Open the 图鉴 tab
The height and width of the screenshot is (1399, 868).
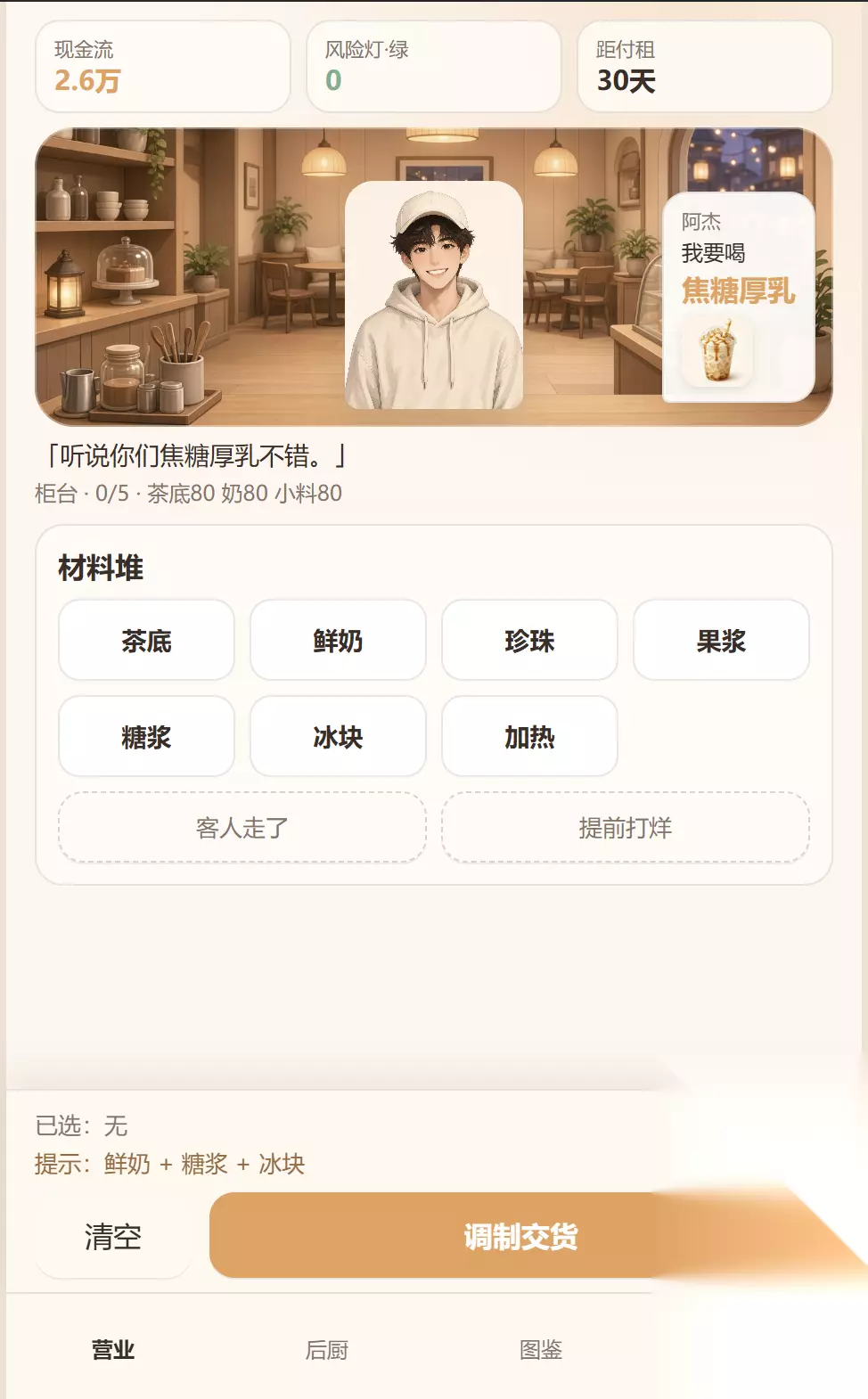click(541, 1350)
